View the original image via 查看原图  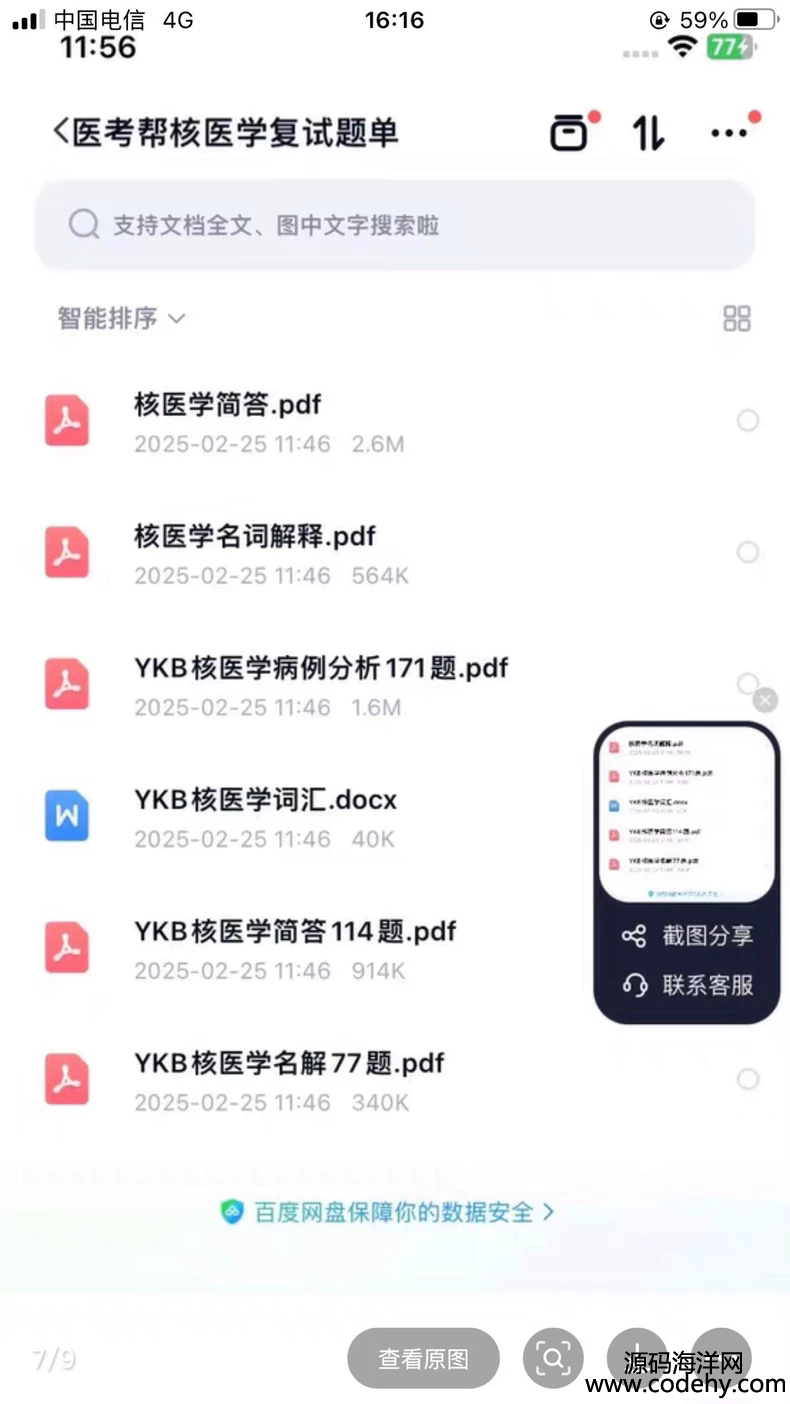[423, 1358]
